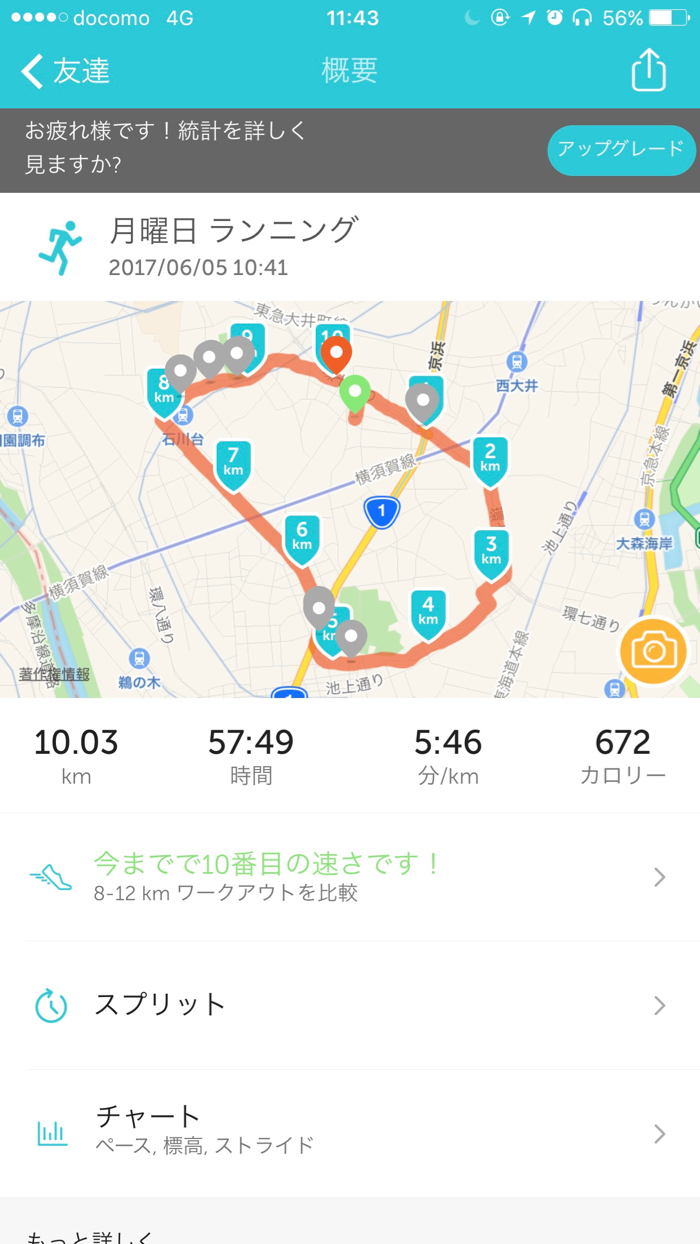Viewport: 700px width, 1244px height.
Task: Open the running route map
Action: [350, 499]
